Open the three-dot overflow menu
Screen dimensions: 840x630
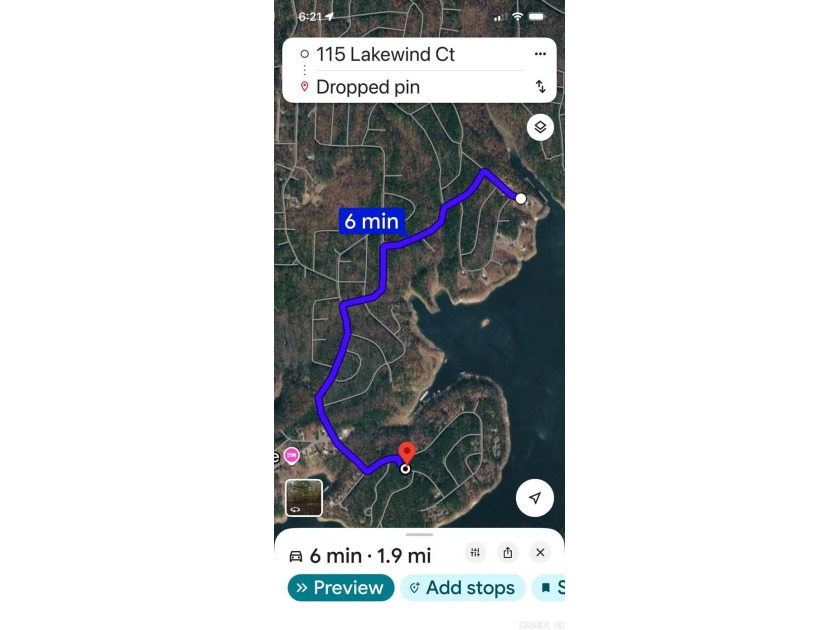tap(540, 54)
